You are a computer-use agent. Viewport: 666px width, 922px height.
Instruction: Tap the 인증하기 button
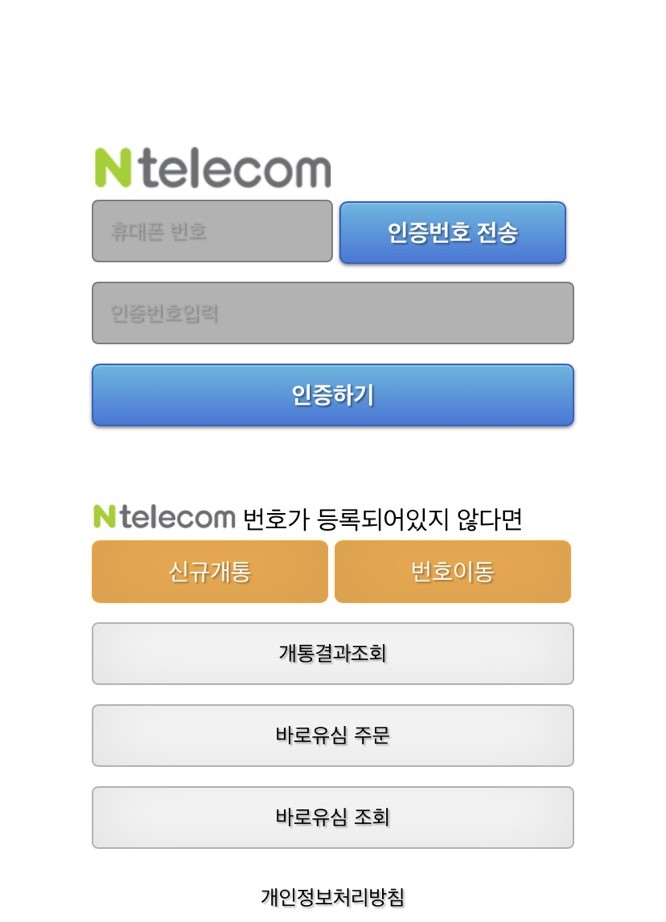coord(333,395)
